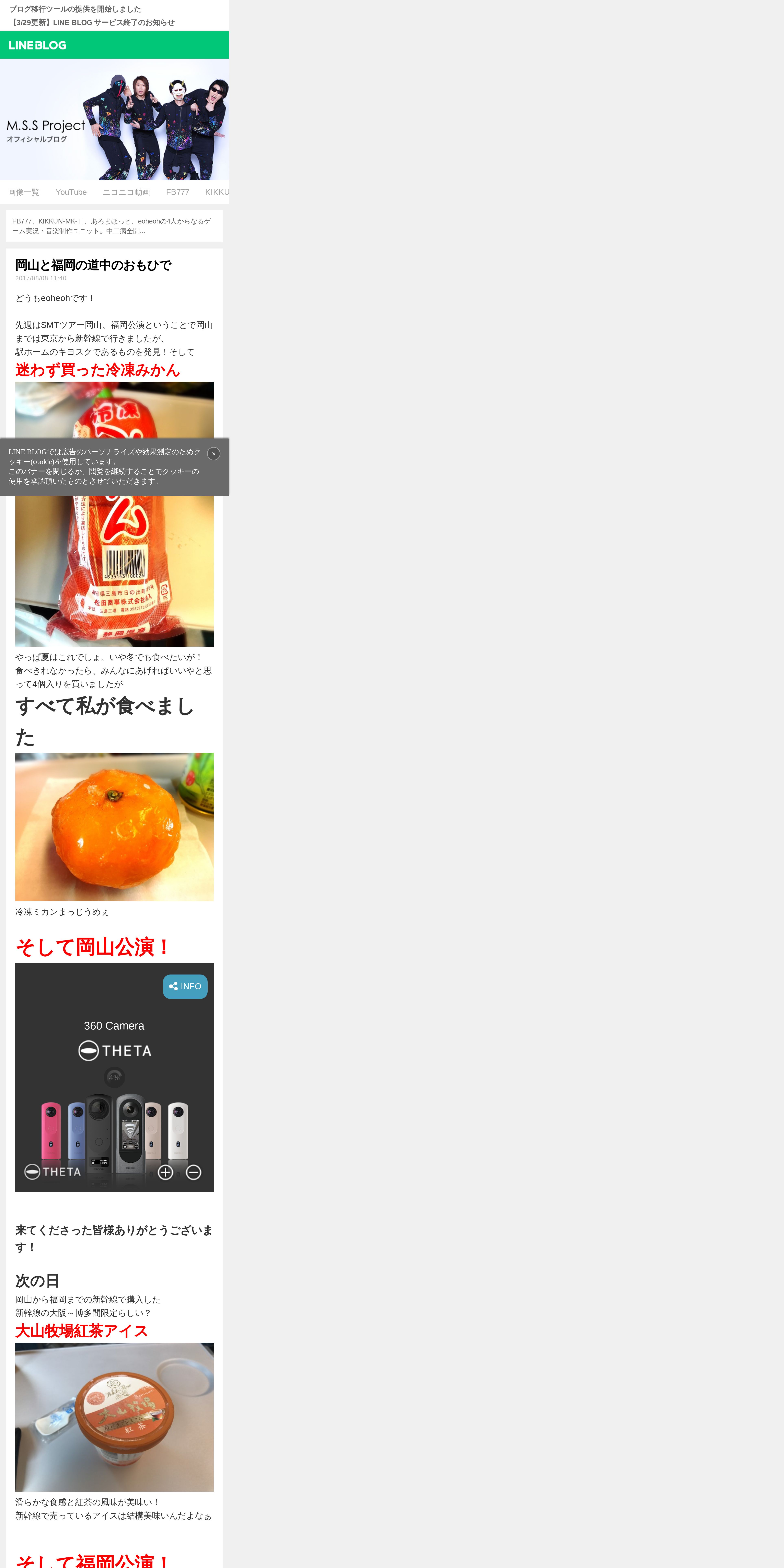Image resolution: width=784 pixels, height=1568 pixels.
Task: Open the blog migration tool announcement link
Action: 75,9
